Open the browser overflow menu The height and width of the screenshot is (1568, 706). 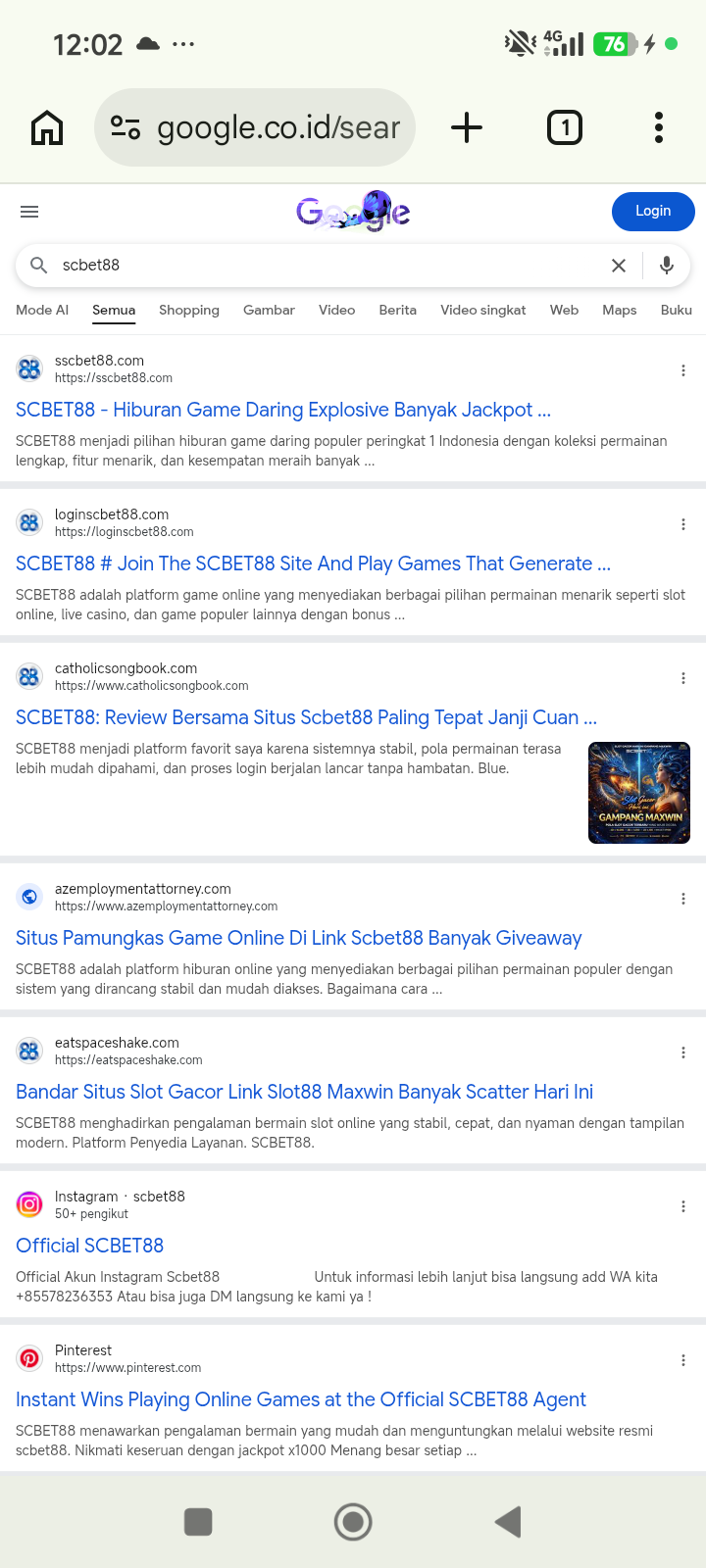coord(659,127)
